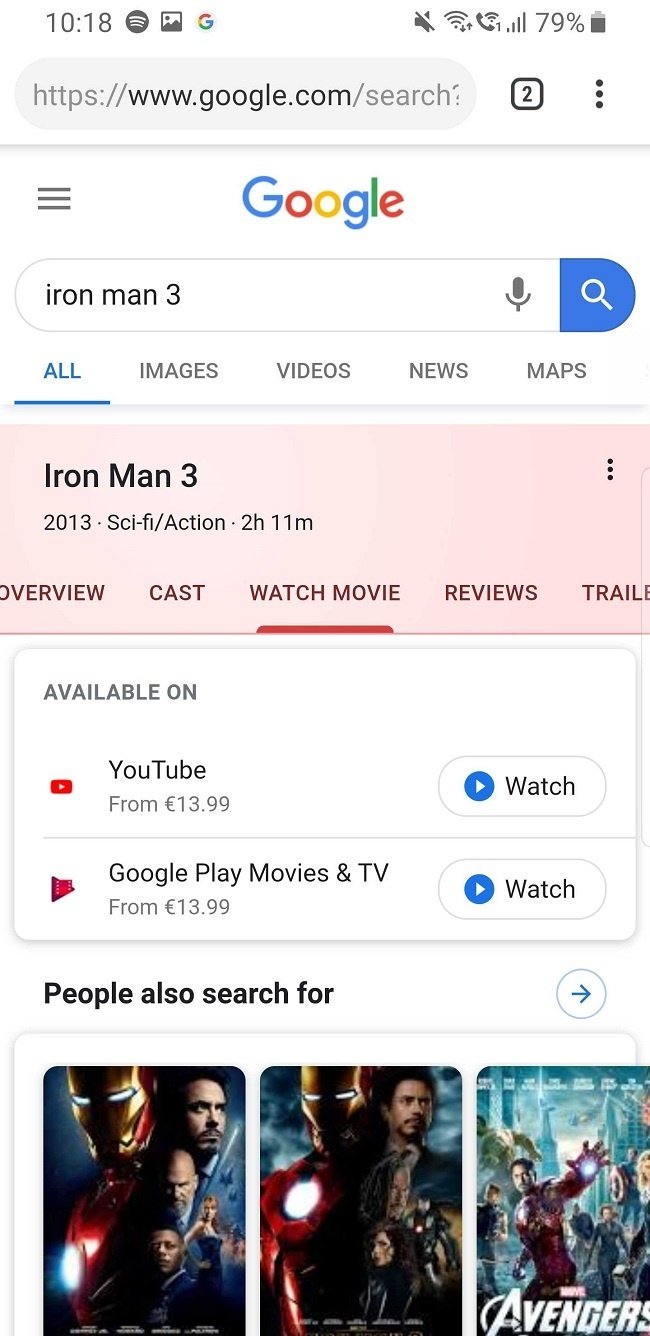Open the browser tab switcher
The image size is (650, 1336).
click(x=526, y=95)
